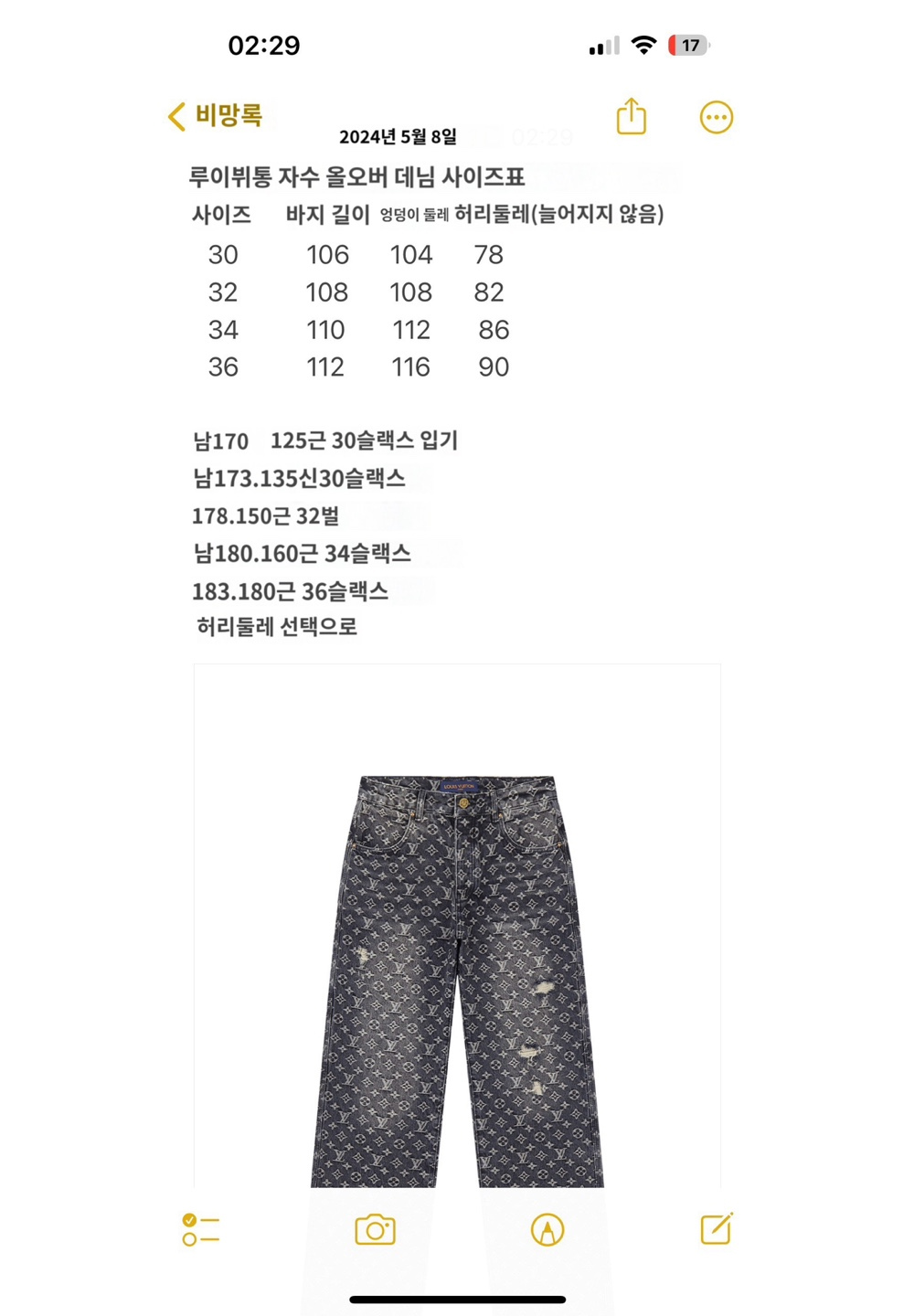
Task: Open the markup pen tool
Action: click(x=547, y=1230)
